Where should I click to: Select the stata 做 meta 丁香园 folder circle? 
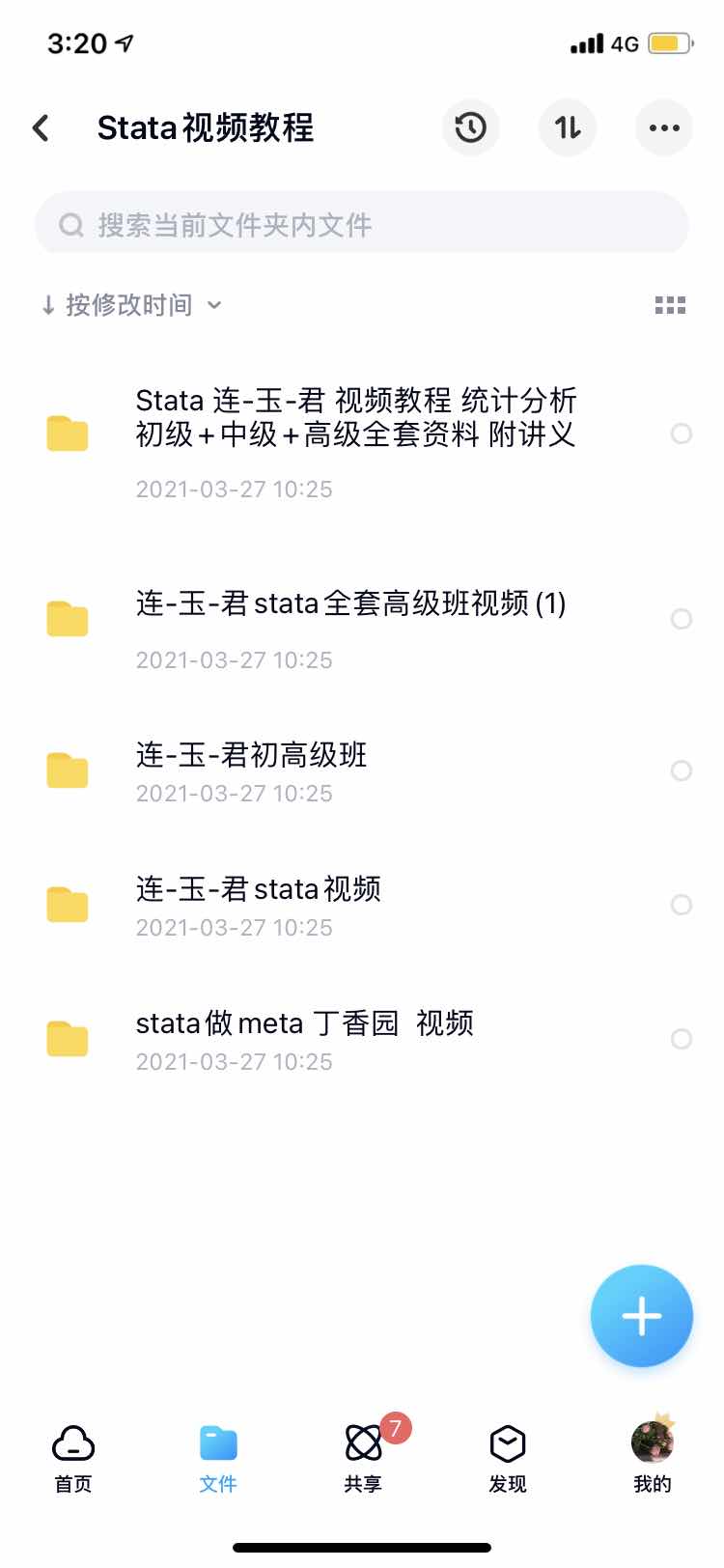(x=682, y=1039)
